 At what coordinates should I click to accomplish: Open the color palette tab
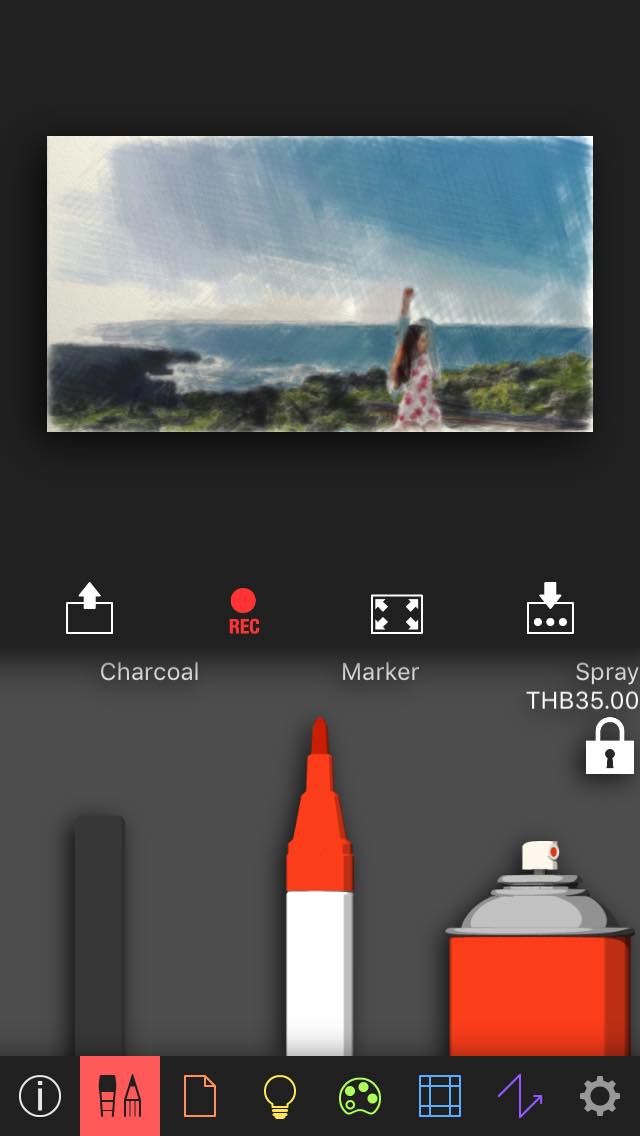(360, 1096)
